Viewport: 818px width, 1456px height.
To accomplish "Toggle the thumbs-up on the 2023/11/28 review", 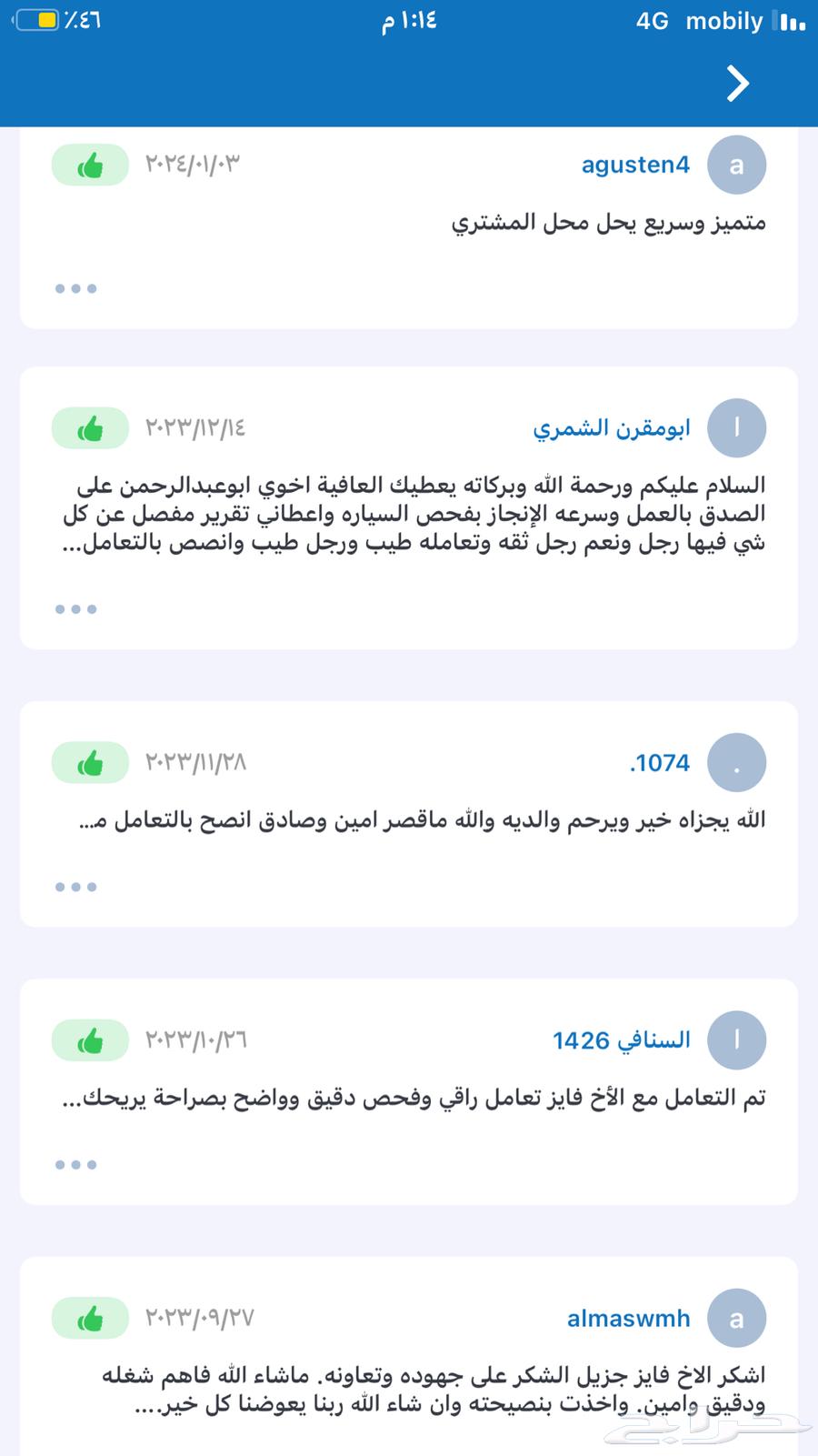I will (88, 762).
